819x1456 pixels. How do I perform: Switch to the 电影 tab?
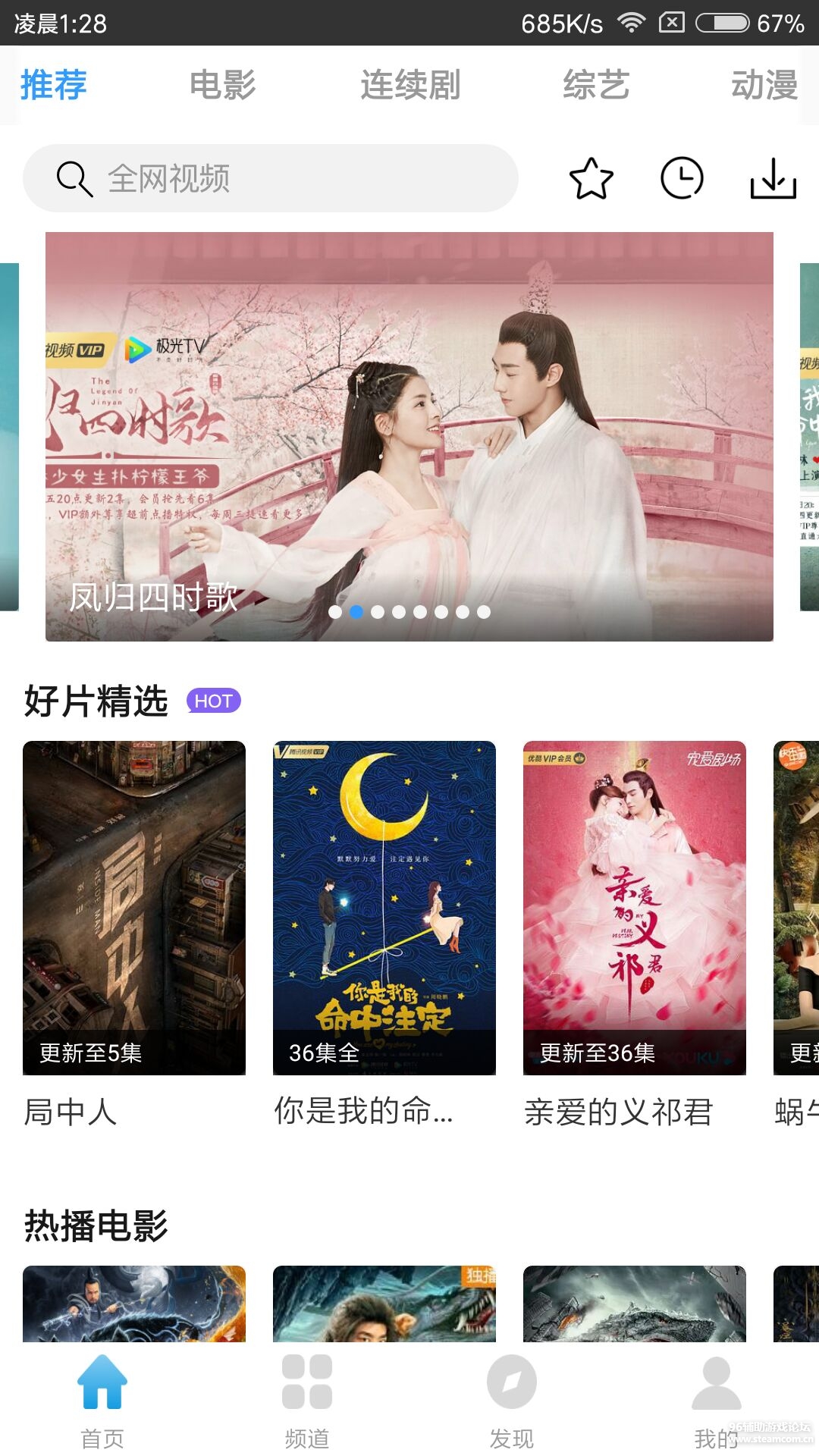(x=222, y=85)
